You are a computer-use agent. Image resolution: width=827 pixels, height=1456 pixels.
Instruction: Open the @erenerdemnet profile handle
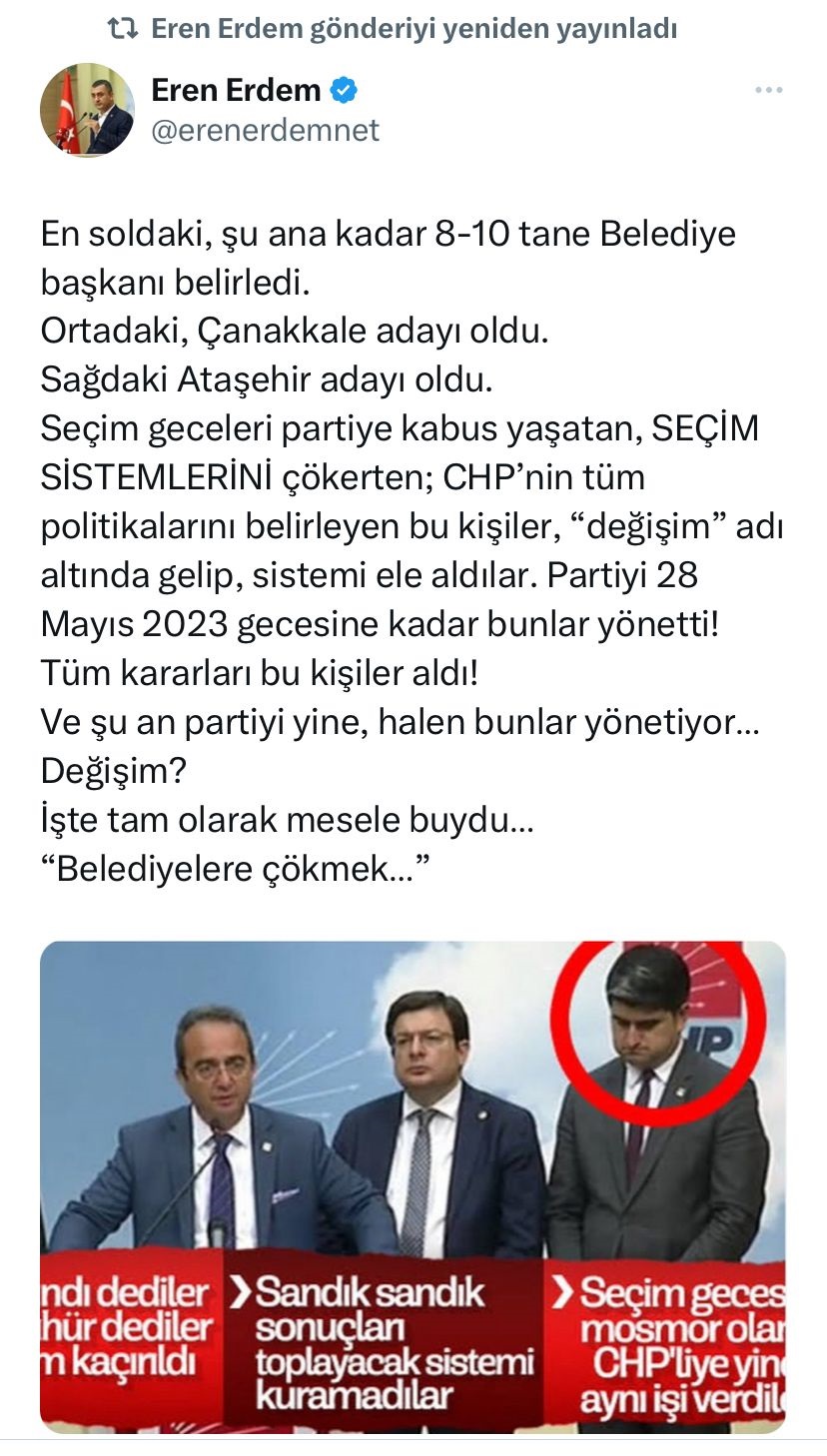point(249,130)
